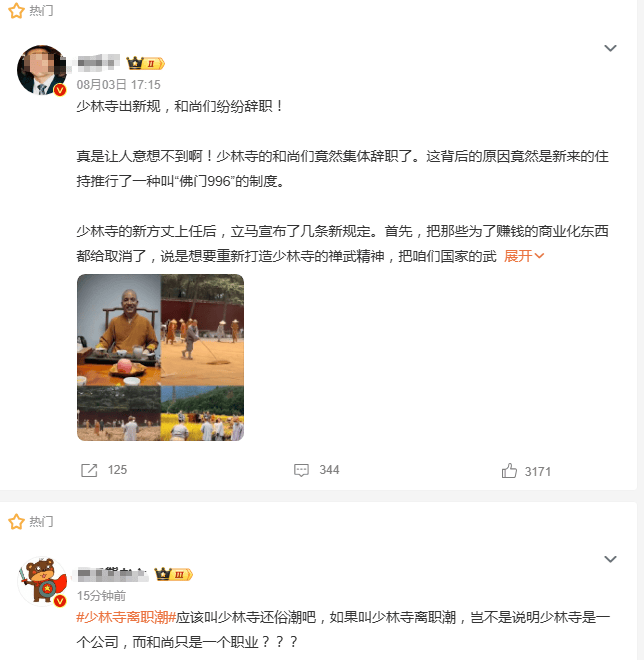Open the profile avatar of the 08月03日 poster
The image size is (644, 660).
42,70
